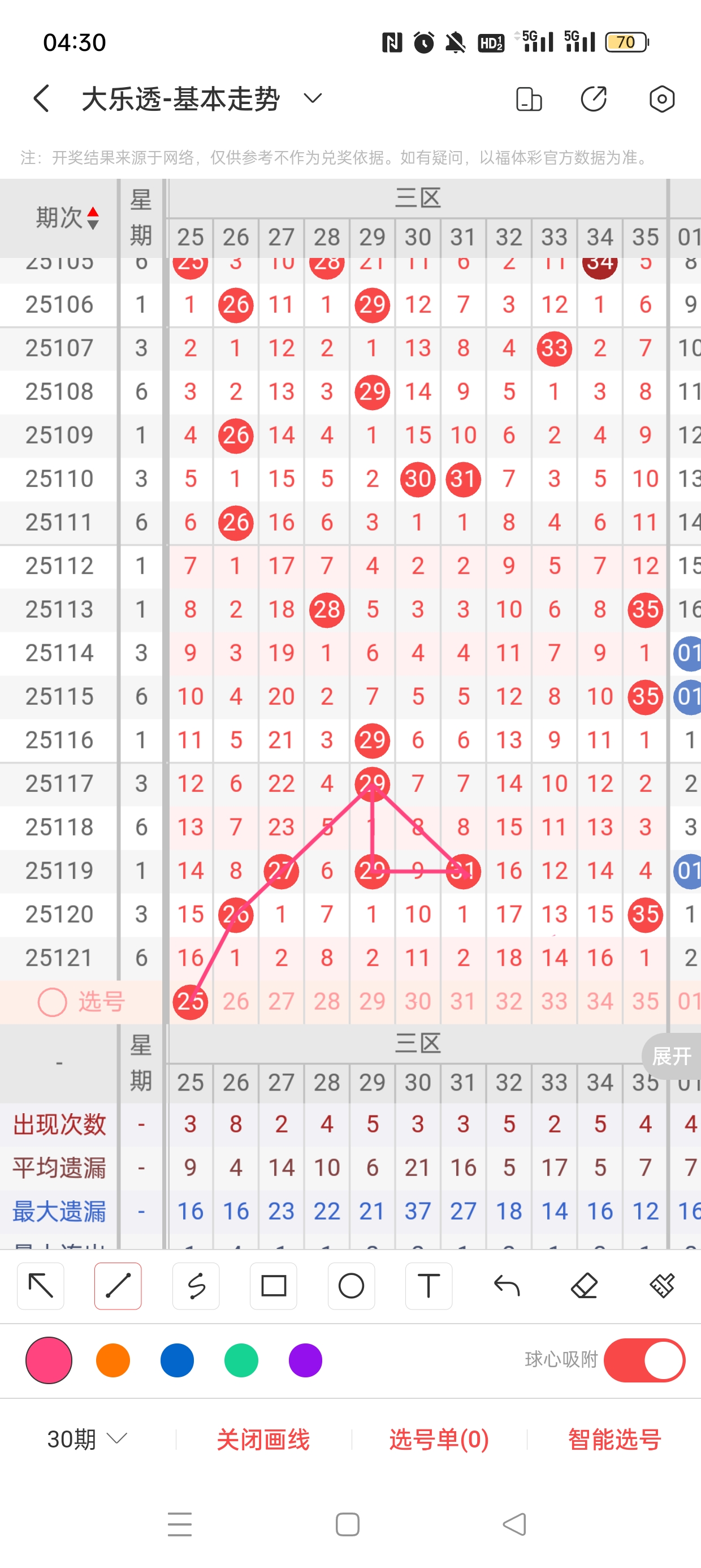Change the 30期 period range

[87, 1440]
